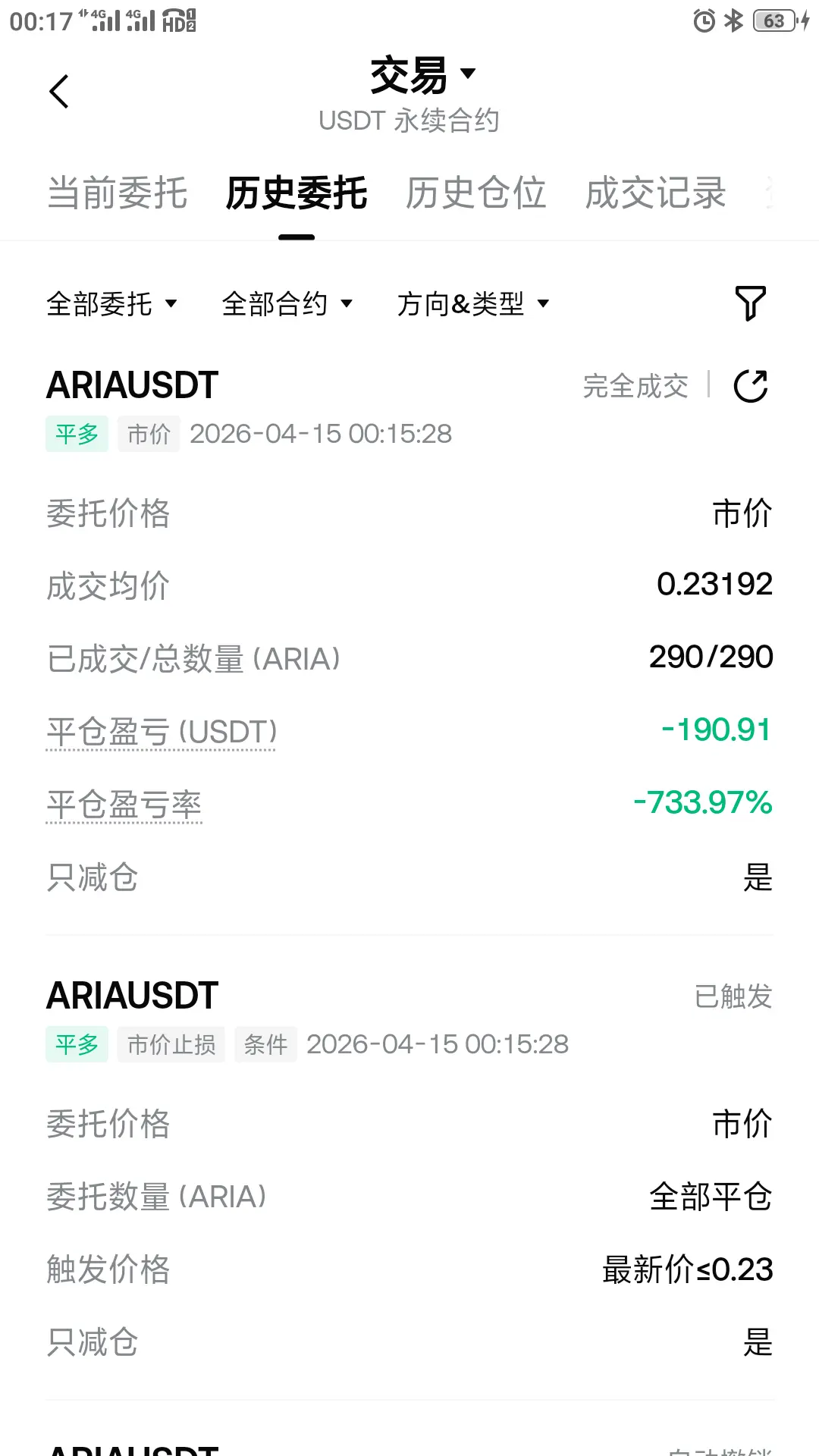Show the 平仓盈亏 (USDT) explanation
This screenshot has width=819, height=1456.
[x=162, y=732]
